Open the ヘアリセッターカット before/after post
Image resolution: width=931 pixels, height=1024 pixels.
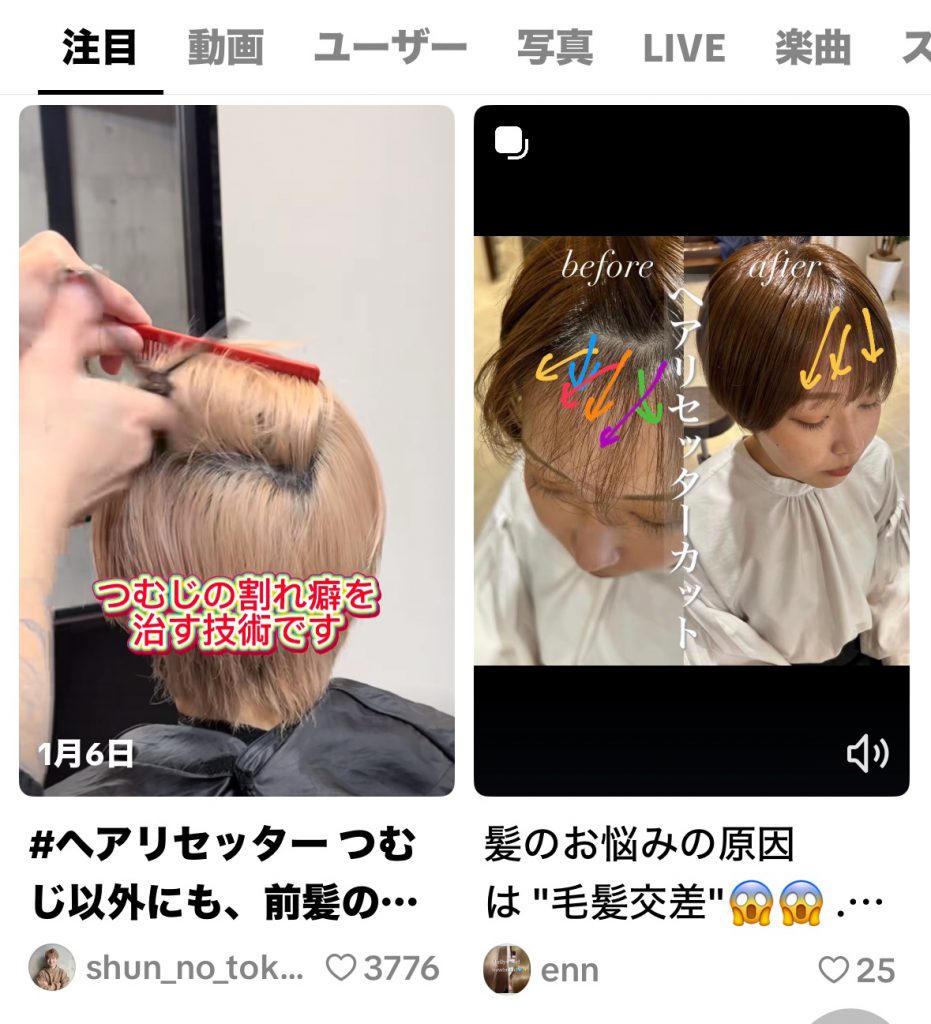[691, 450]
